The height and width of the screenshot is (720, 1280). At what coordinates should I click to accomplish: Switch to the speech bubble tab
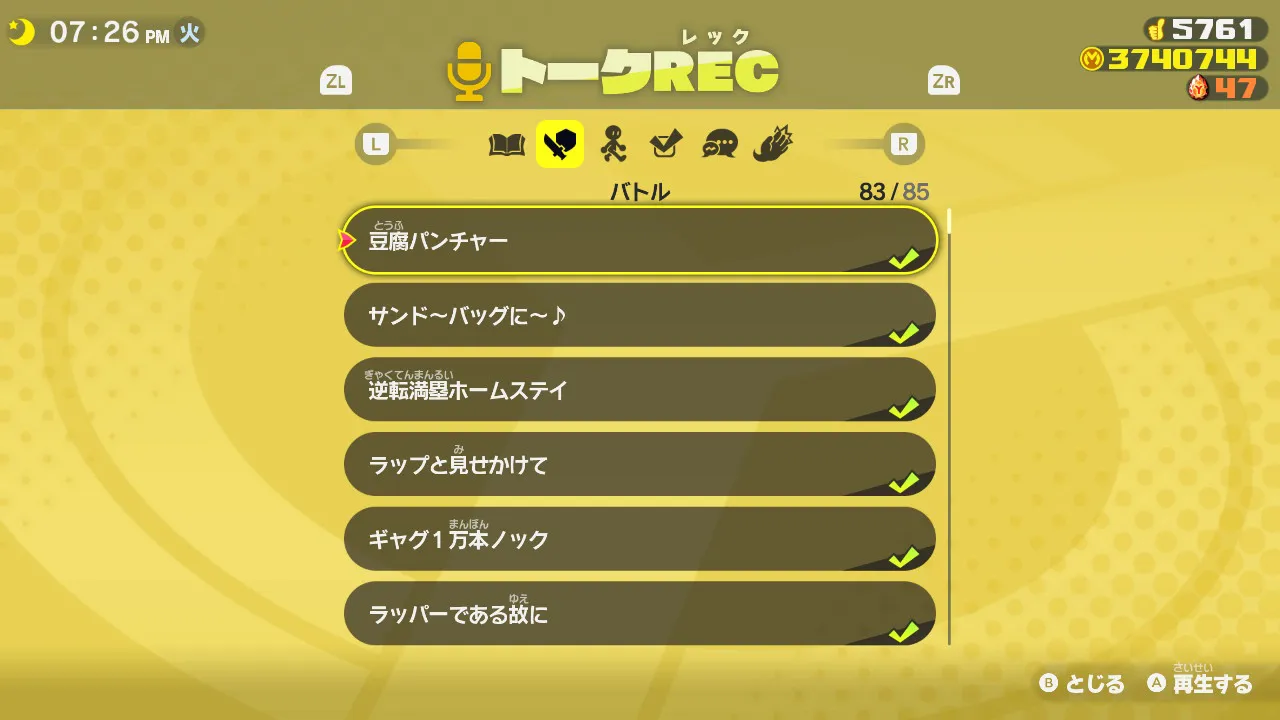pos(719,145)
